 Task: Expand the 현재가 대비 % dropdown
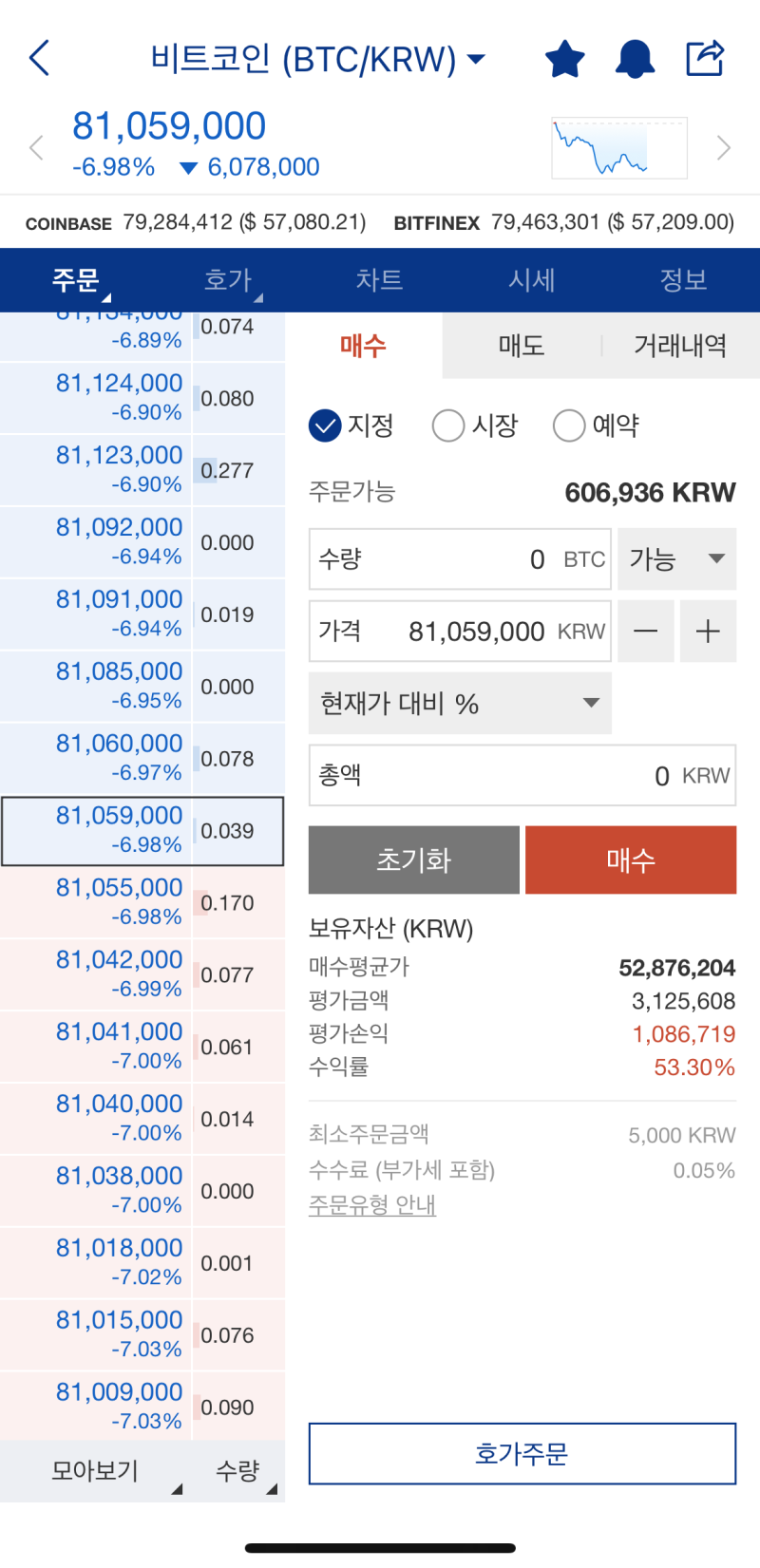click(460, 703)
